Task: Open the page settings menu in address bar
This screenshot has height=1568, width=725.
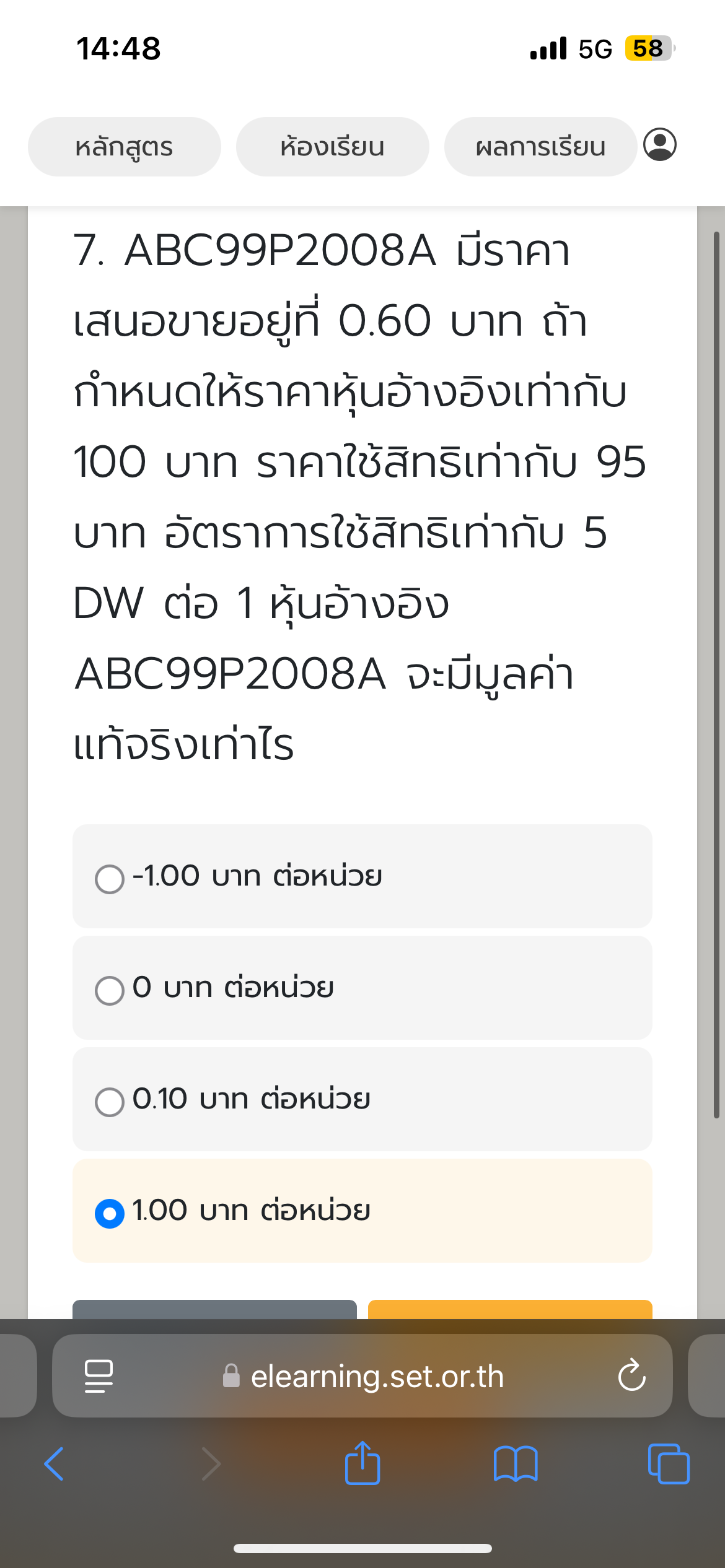Action: (99, 1376)
